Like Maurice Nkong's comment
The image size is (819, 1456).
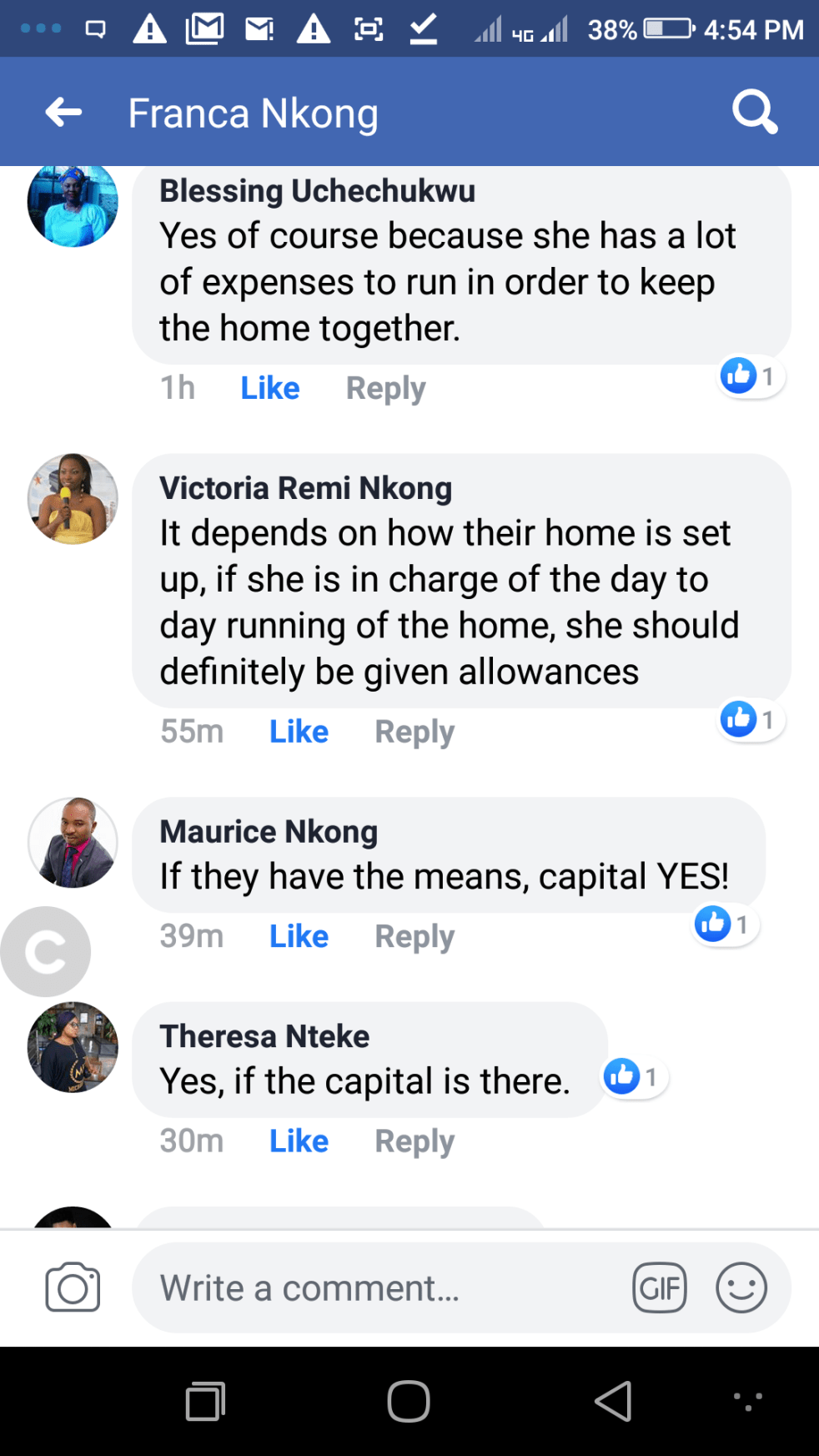click(x=299, y=936)
